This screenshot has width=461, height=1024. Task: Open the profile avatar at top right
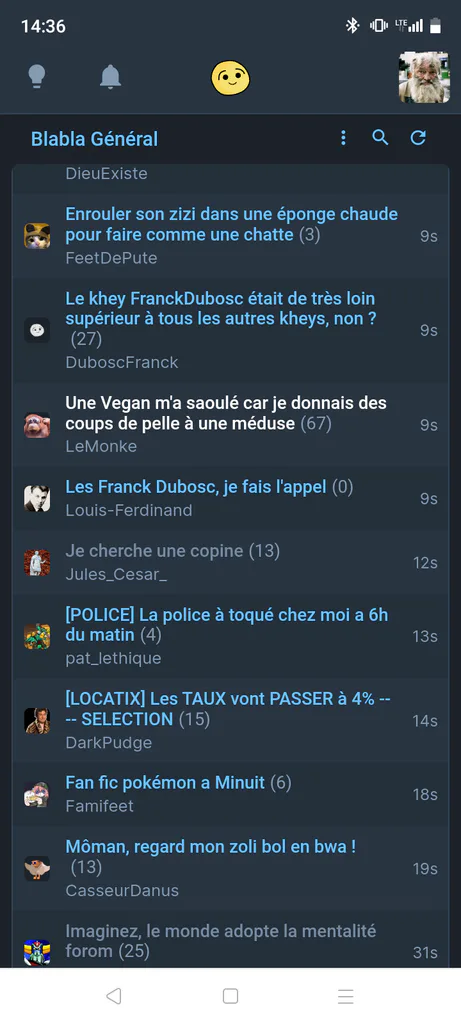tap(424, 78)
